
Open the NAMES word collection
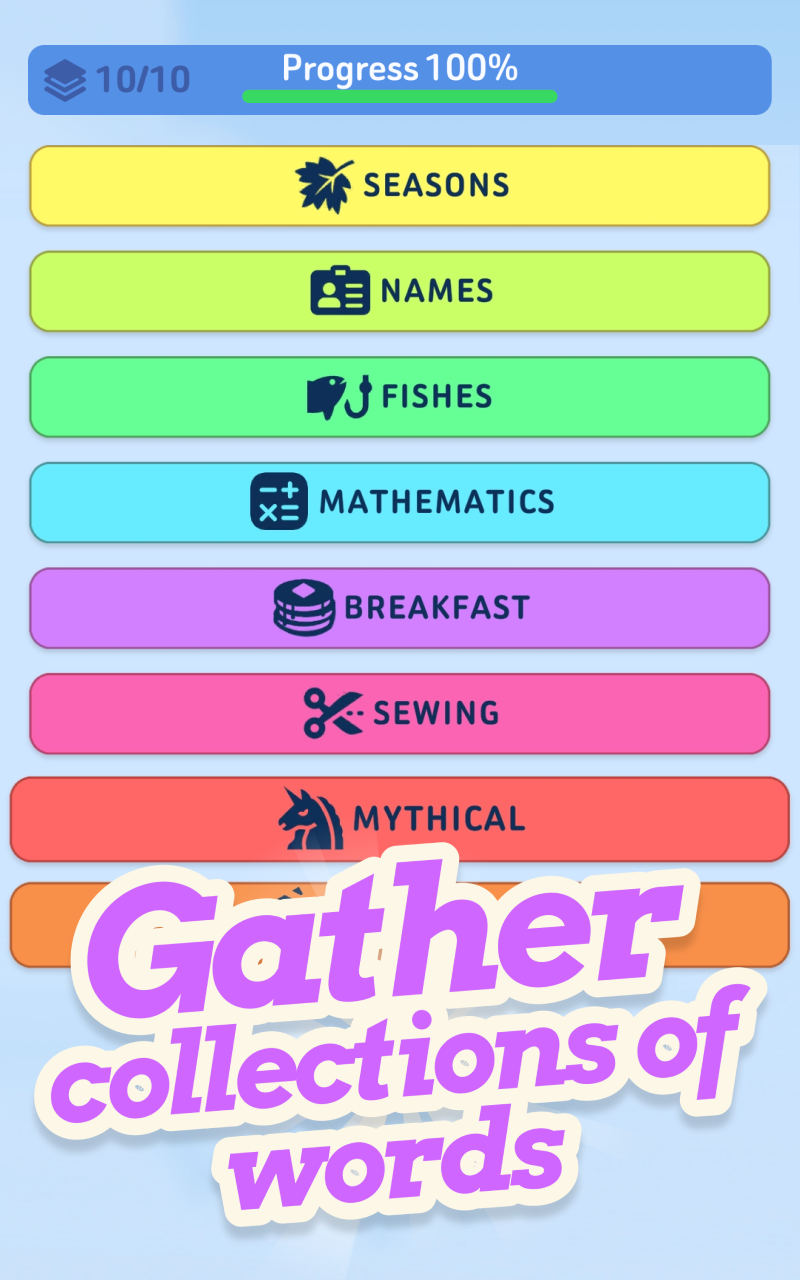[x=400, y=290]
